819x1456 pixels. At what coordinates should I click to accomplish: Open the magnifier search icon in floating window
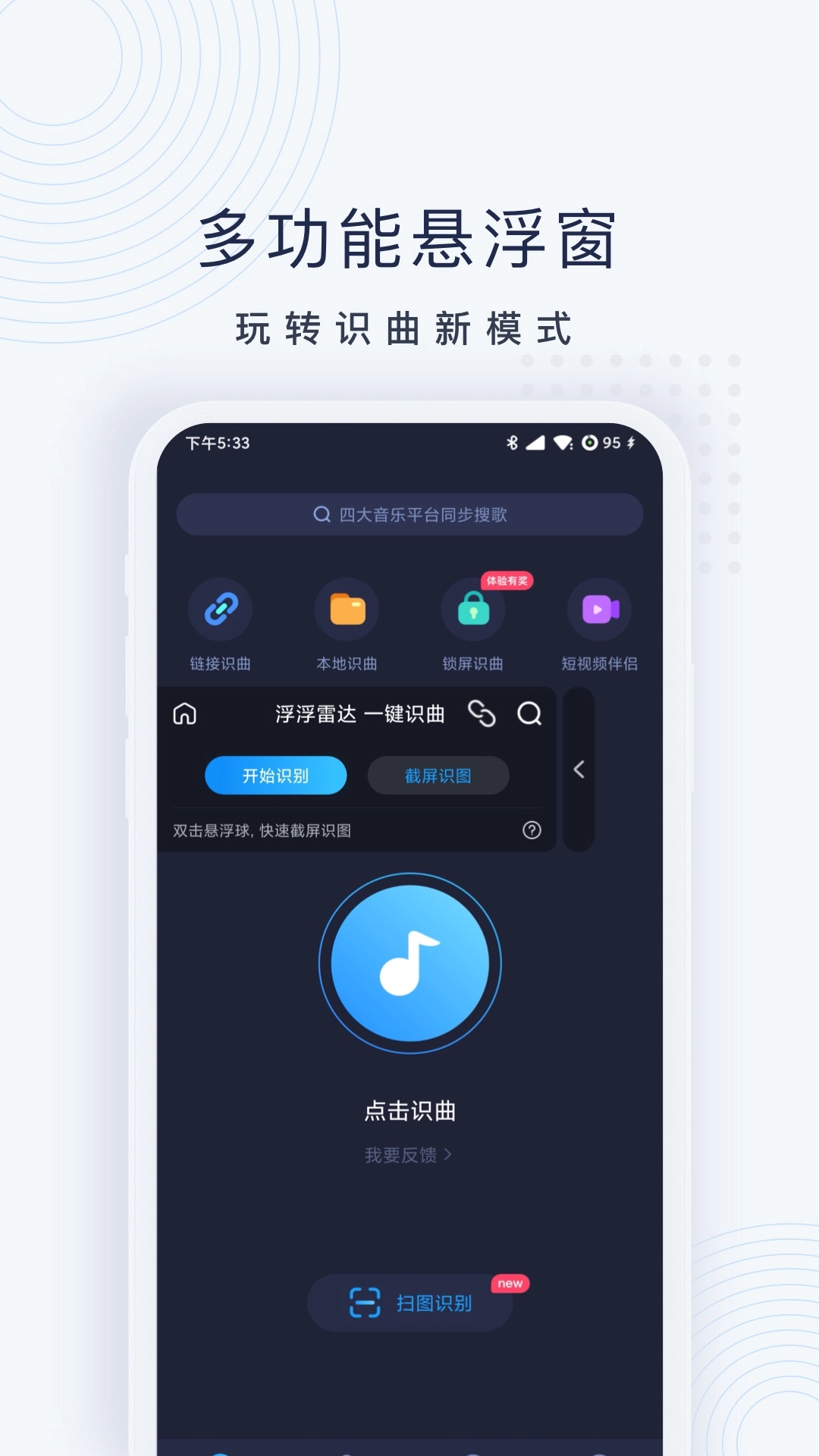click(531, 714)
